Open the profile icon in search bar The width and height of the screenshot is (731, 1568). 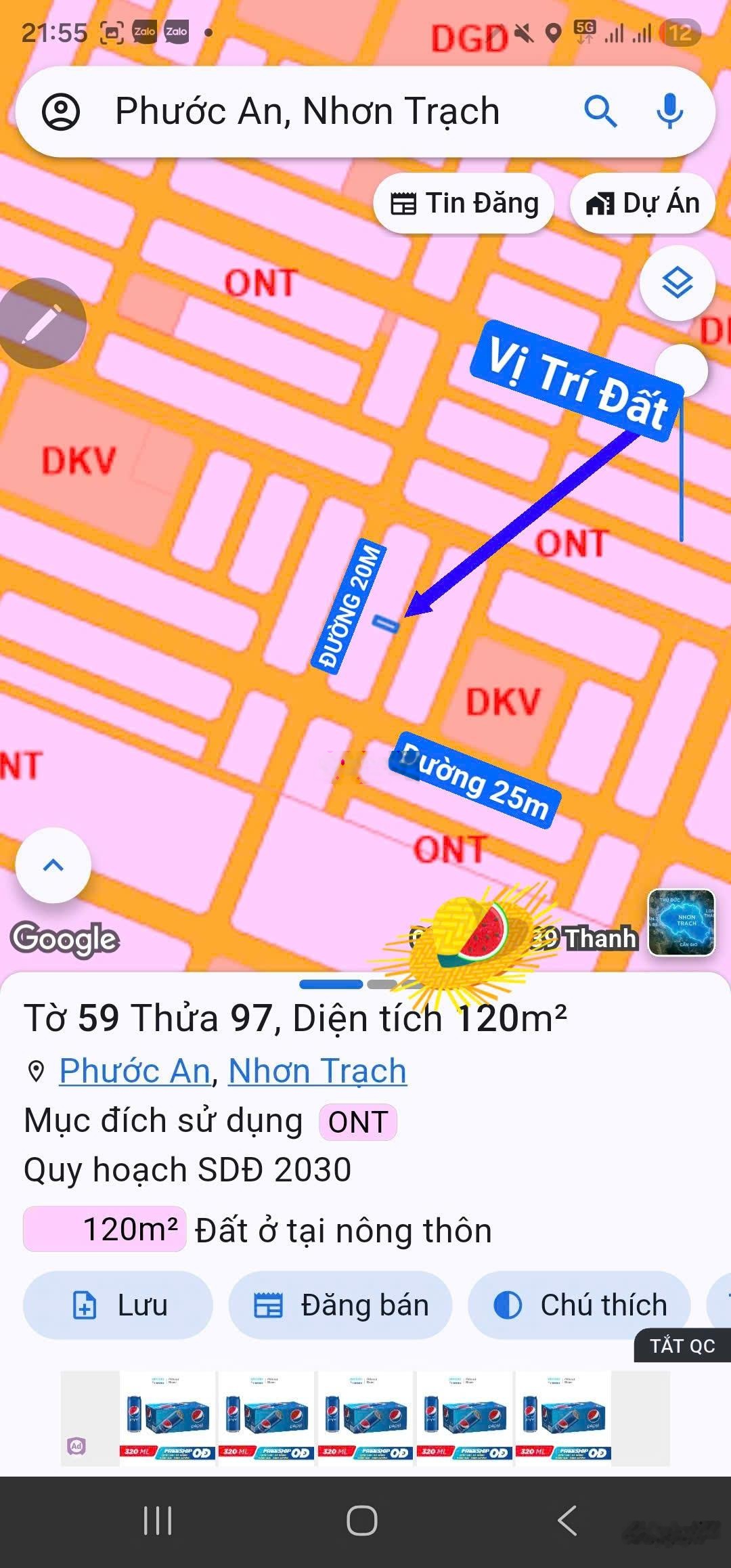coord(62,111)
